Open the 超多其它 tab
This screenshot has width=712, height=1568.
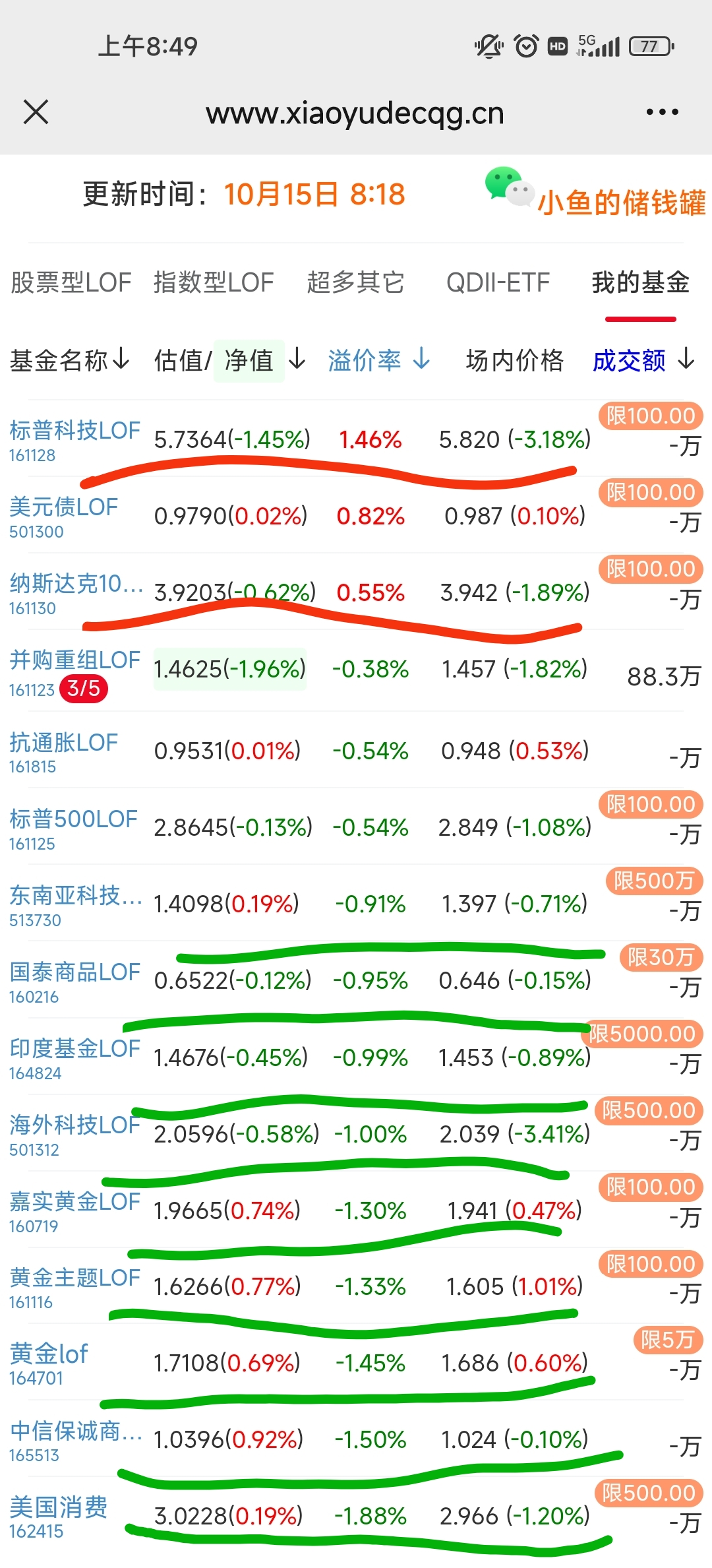355,283
